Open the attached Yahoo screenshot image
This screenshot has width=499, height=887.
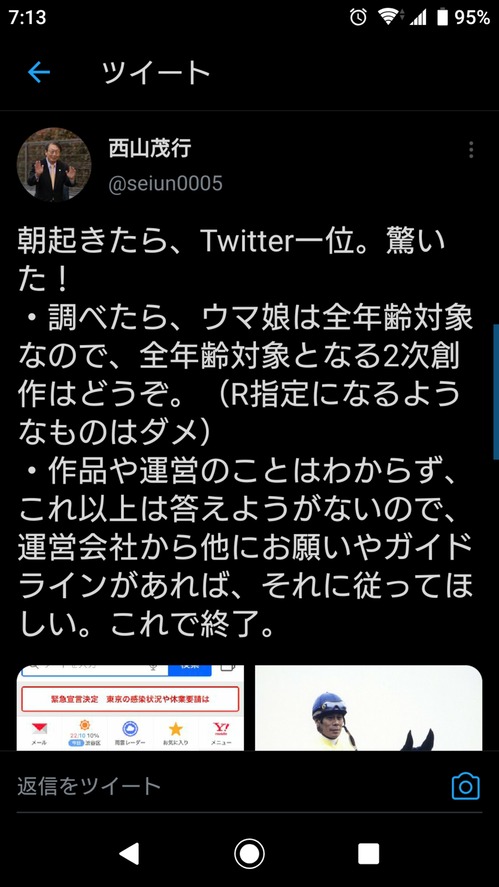(131, 708)
